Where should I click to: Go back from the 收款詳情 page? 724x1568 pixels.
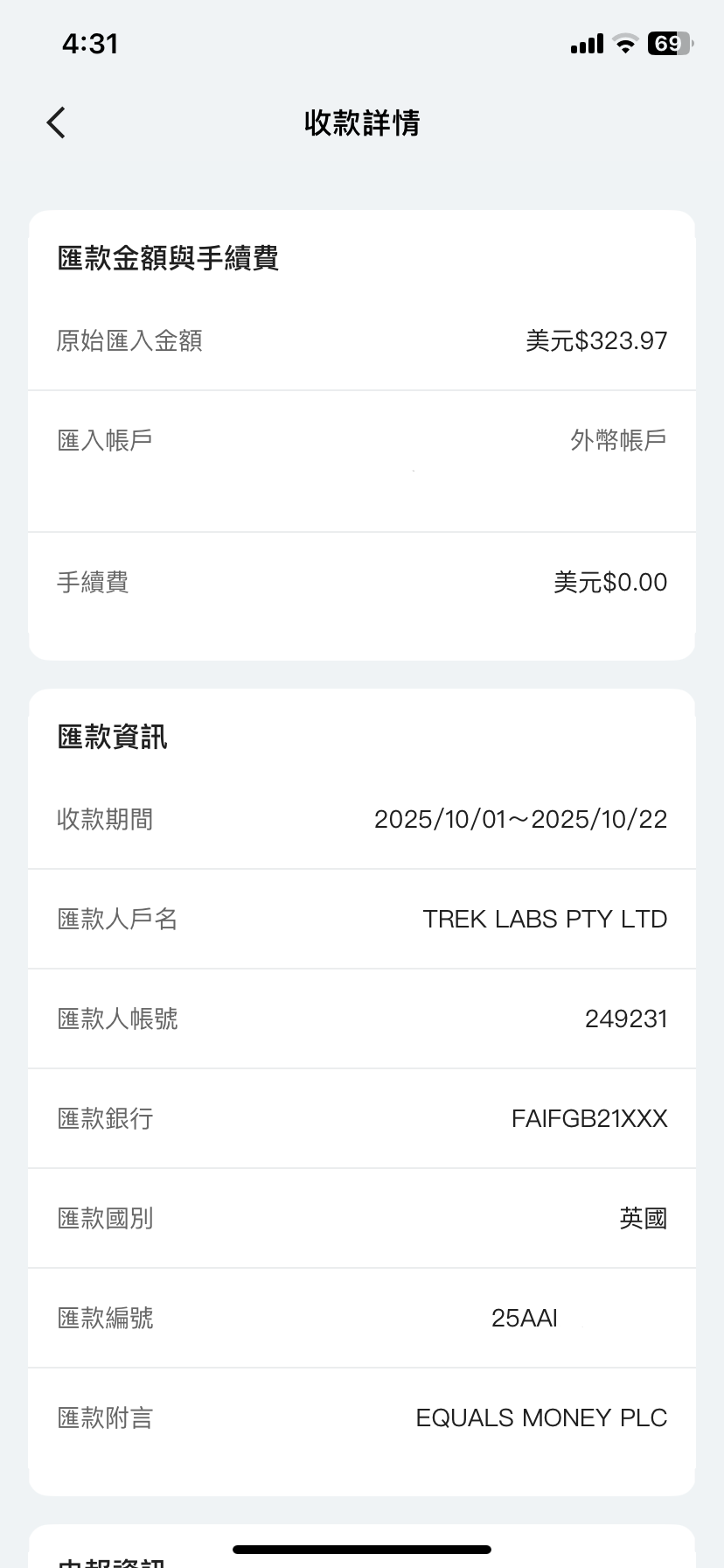[56, 122]
